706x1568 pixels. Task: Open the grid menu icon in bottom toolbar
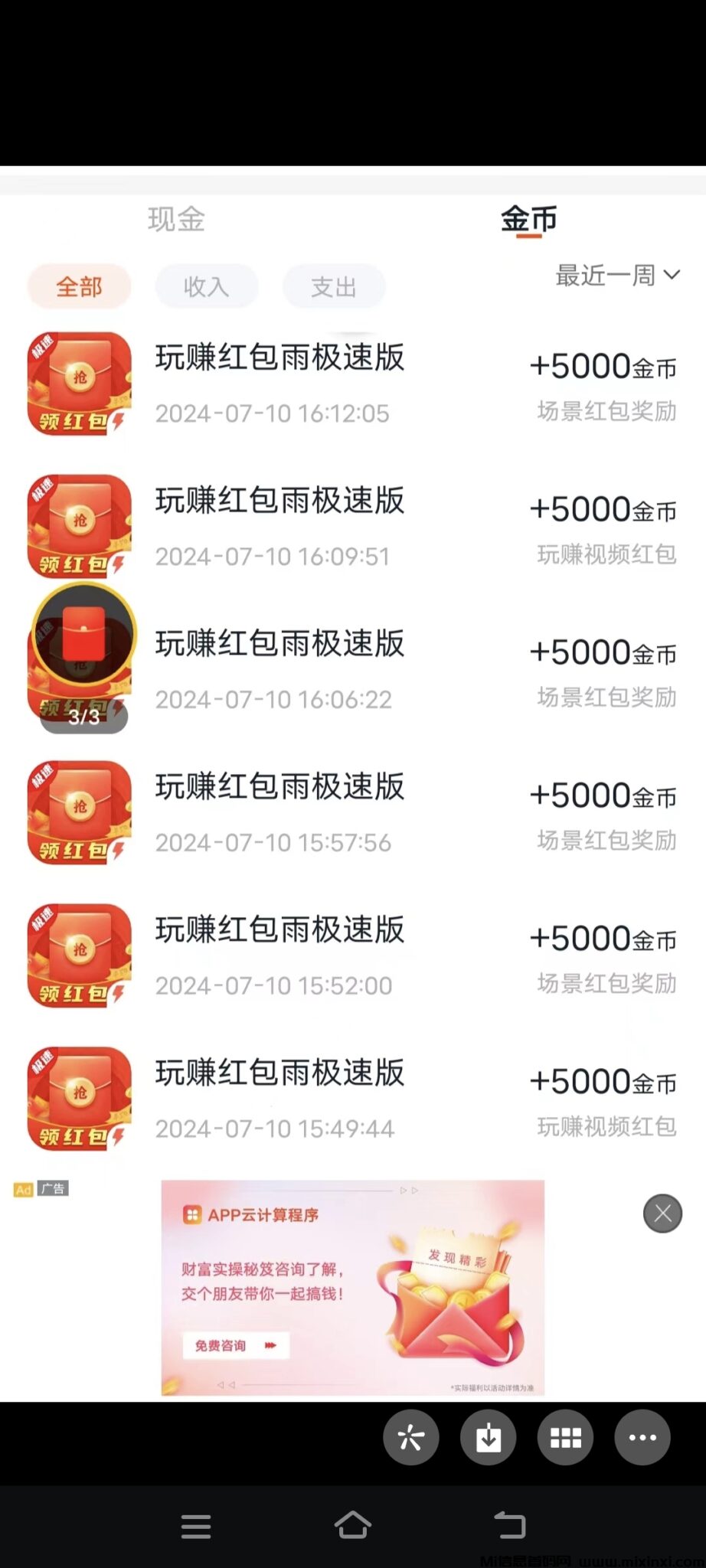(565, 1438)
